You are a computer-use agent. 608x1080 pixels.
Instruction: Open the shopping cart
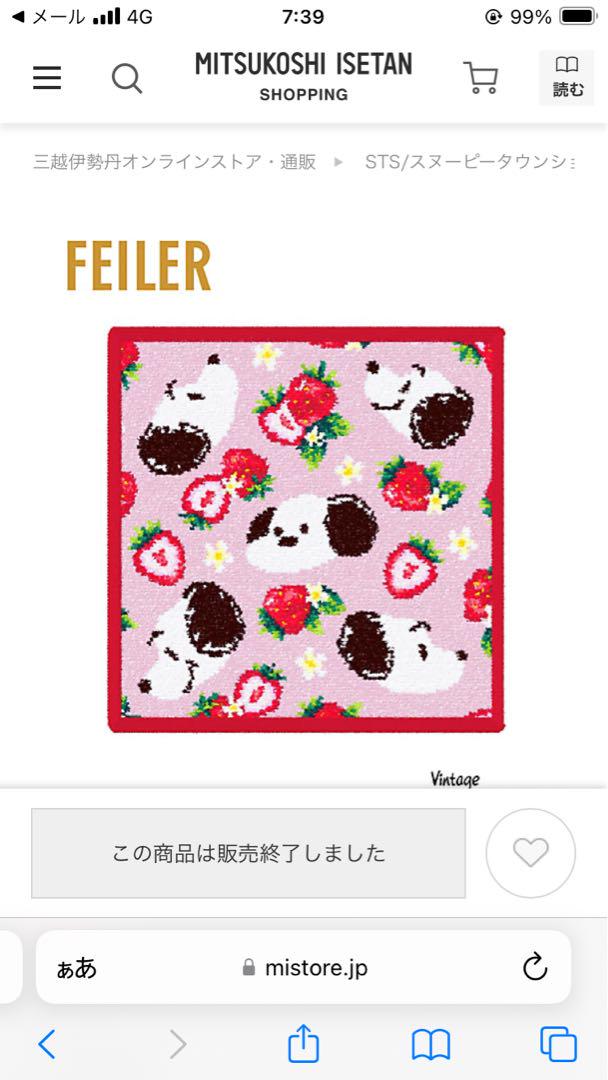pos(481,78)
